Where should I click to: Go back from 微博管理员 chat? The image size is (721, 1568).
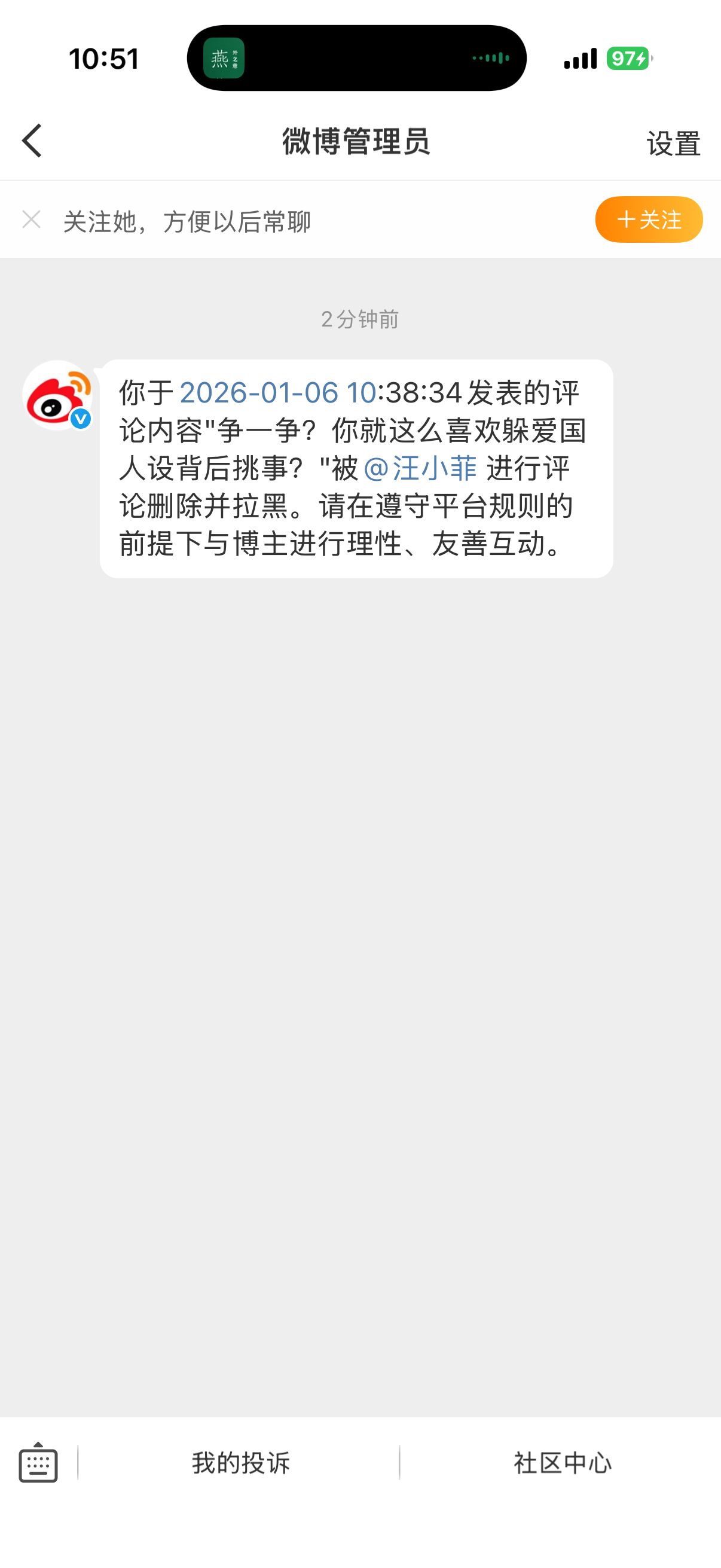pyautogui.click(x=32, y=141)
